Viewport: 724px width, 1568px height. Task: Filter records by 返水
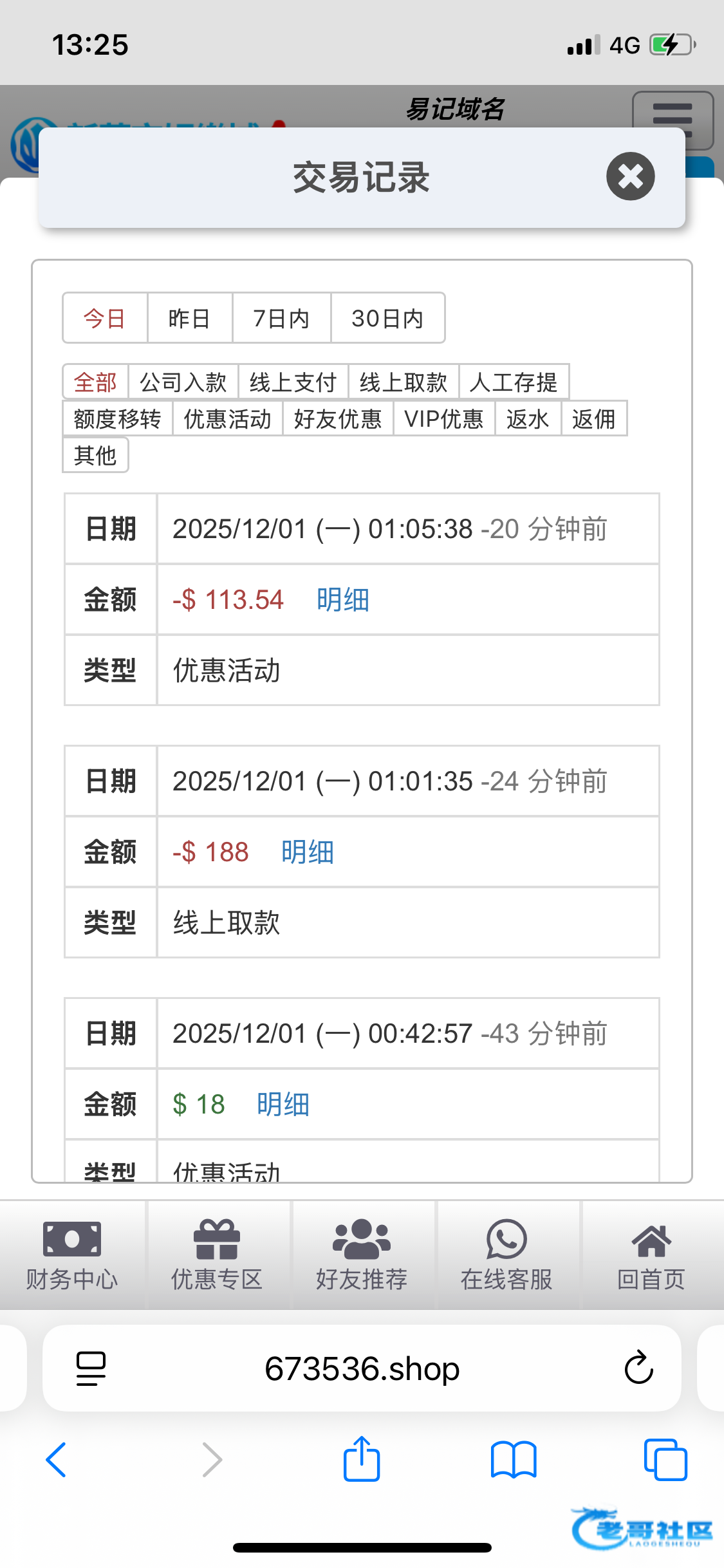pyautogui.click(x=527, y=419)
